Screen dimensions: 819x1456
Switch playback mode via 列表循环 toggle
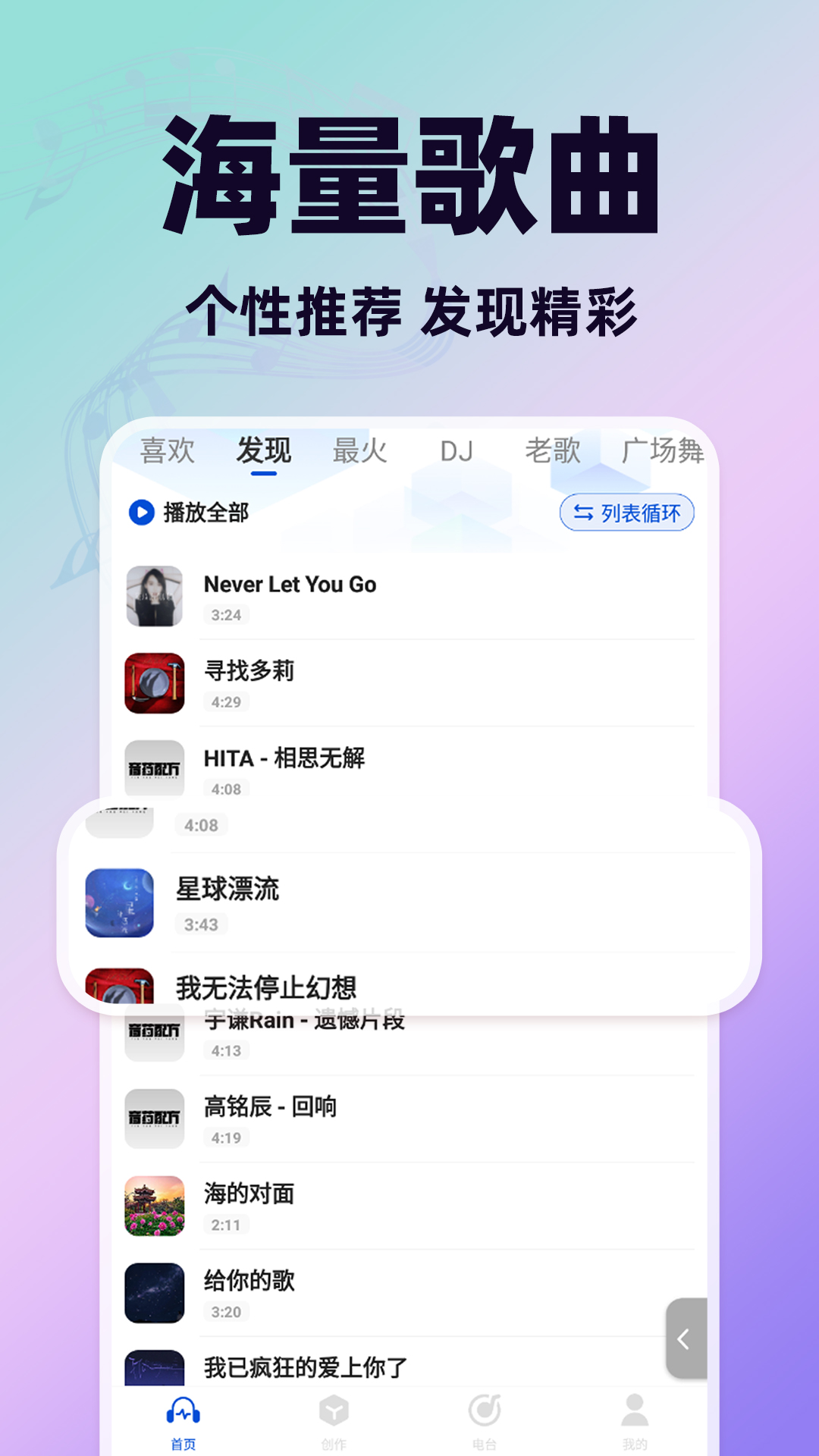click(x=626, y=513)
